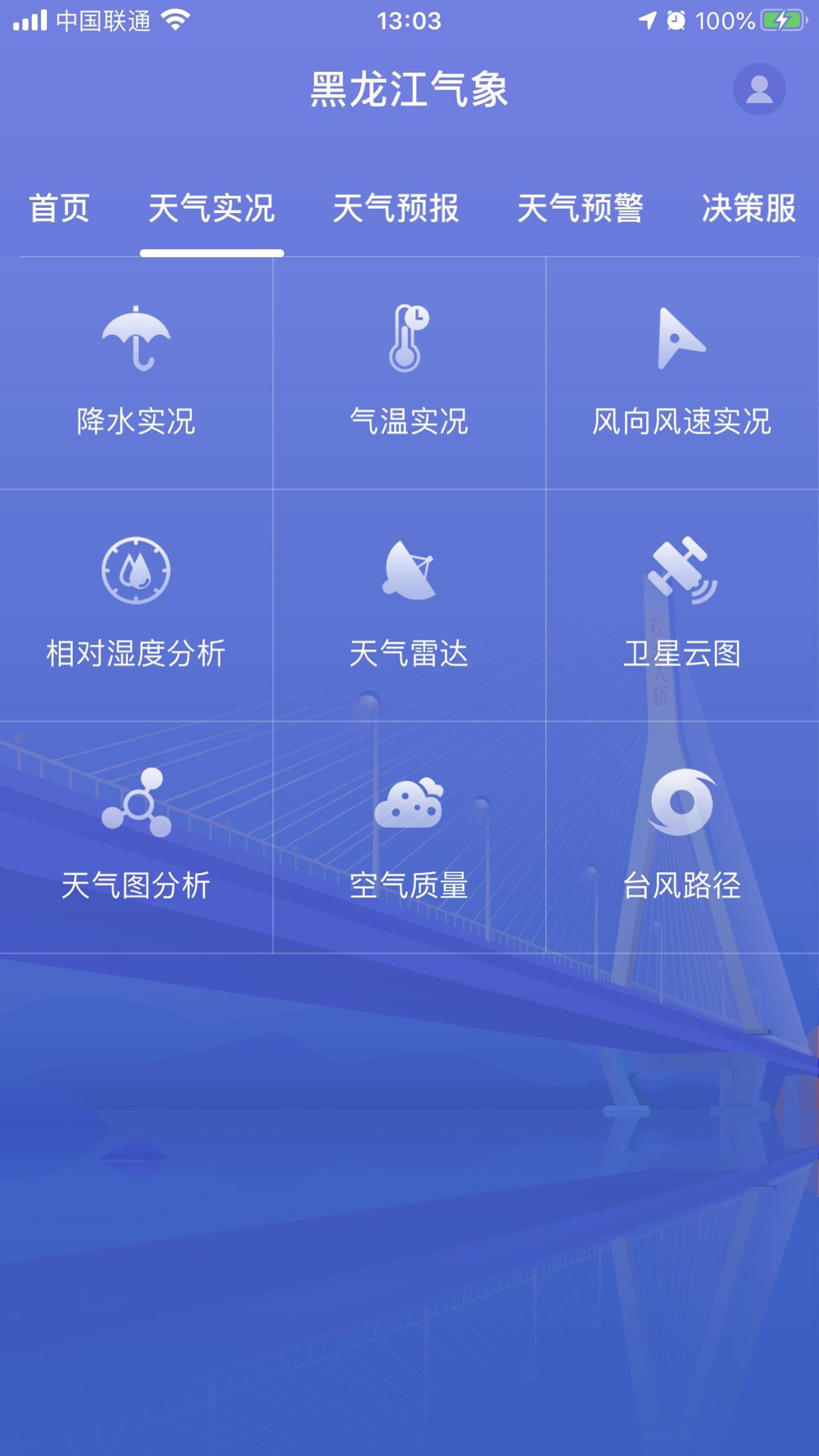View 卫星云图 satellite imagery

(682, 605)
